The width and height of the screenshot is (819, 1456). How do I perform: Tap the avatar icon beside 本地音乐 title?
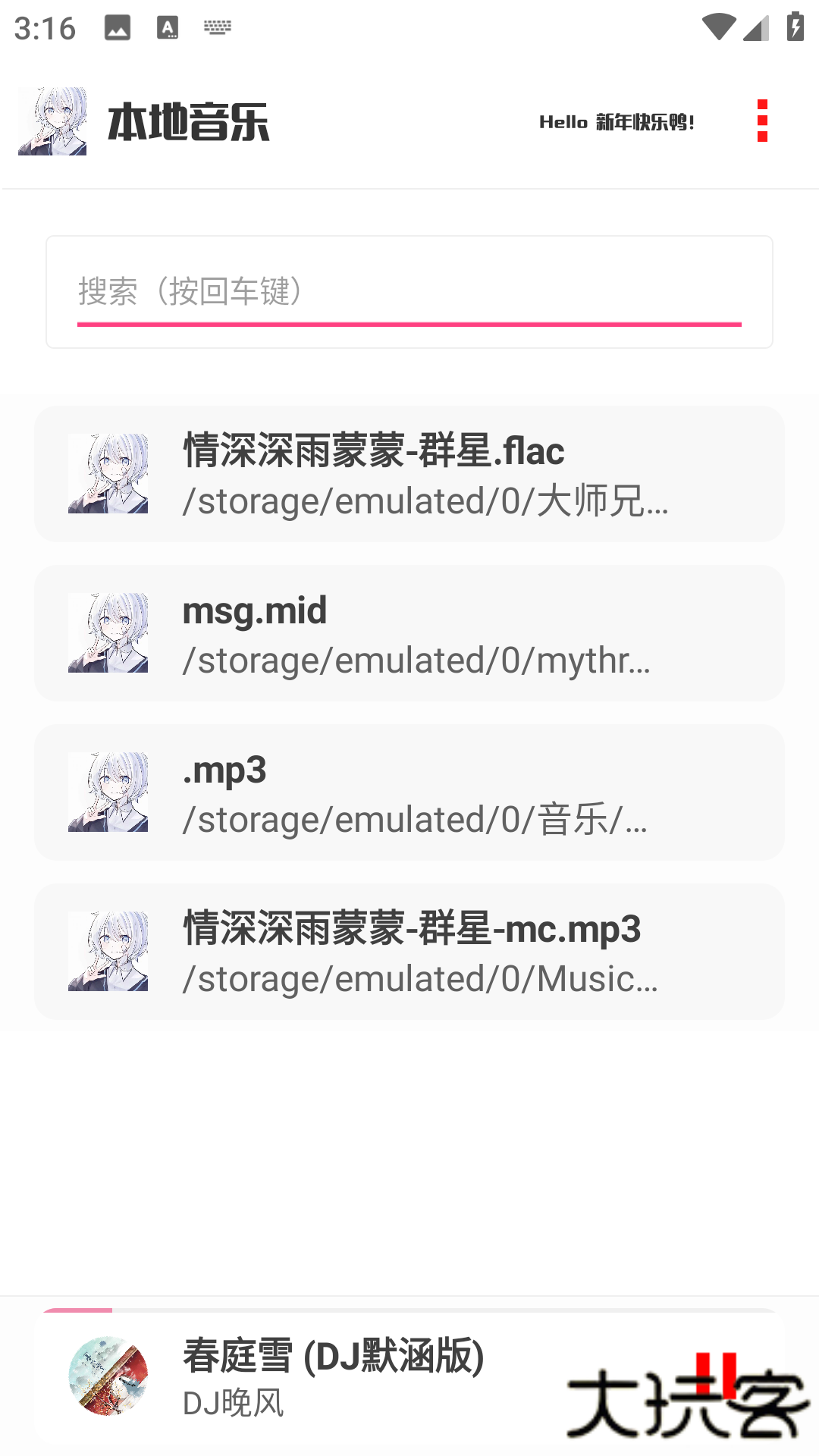pyautogui.click(x=52, y=121)
